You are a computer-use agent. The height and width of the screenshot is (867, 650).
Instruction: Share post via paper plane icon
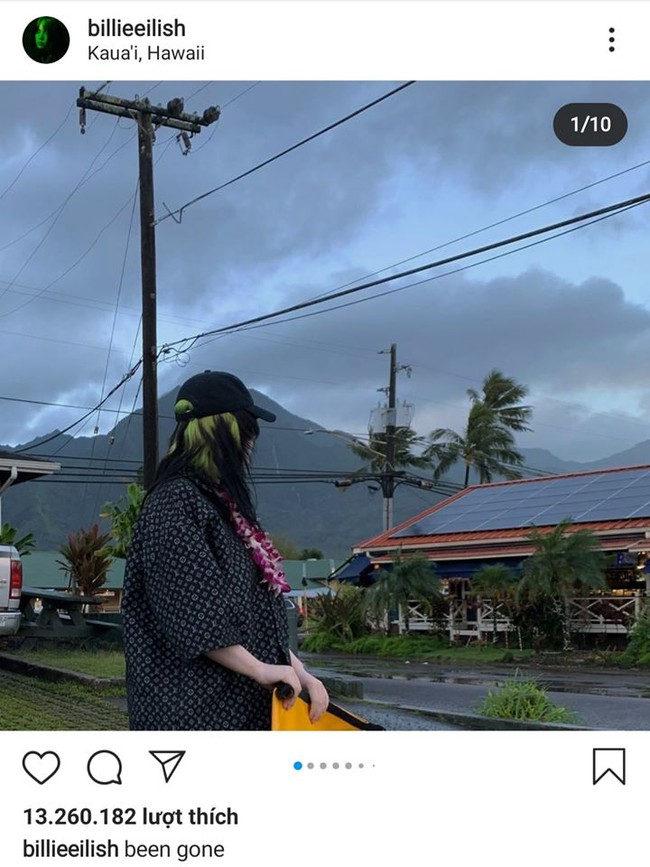point(167,766)
